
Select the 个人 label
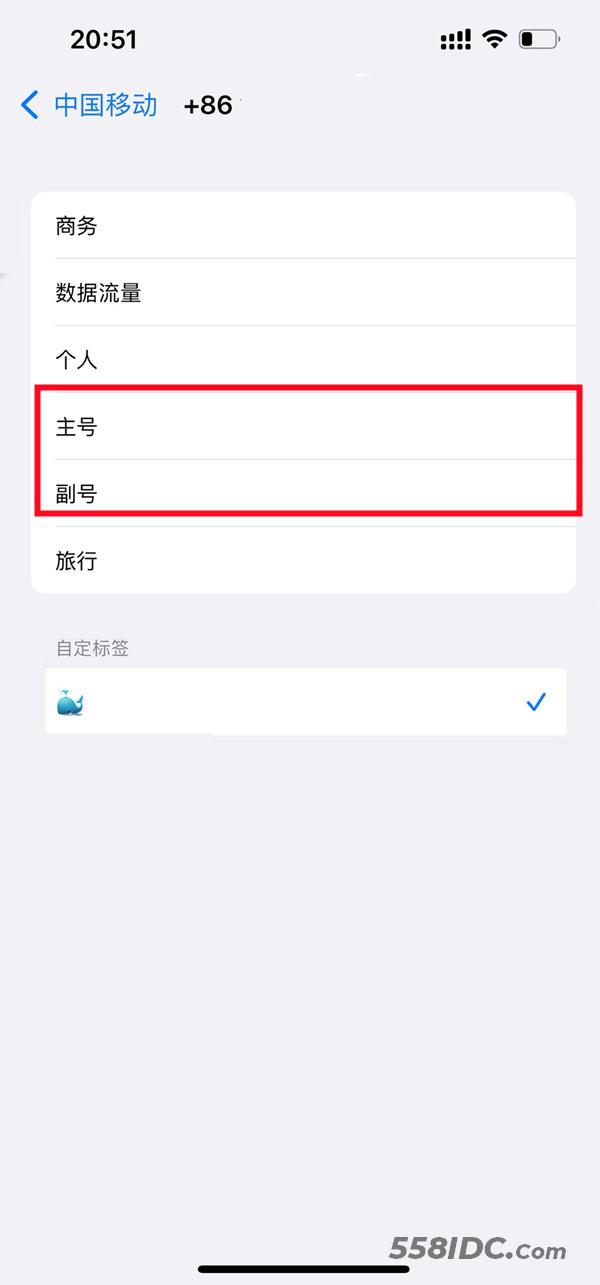tap(303, 360)
